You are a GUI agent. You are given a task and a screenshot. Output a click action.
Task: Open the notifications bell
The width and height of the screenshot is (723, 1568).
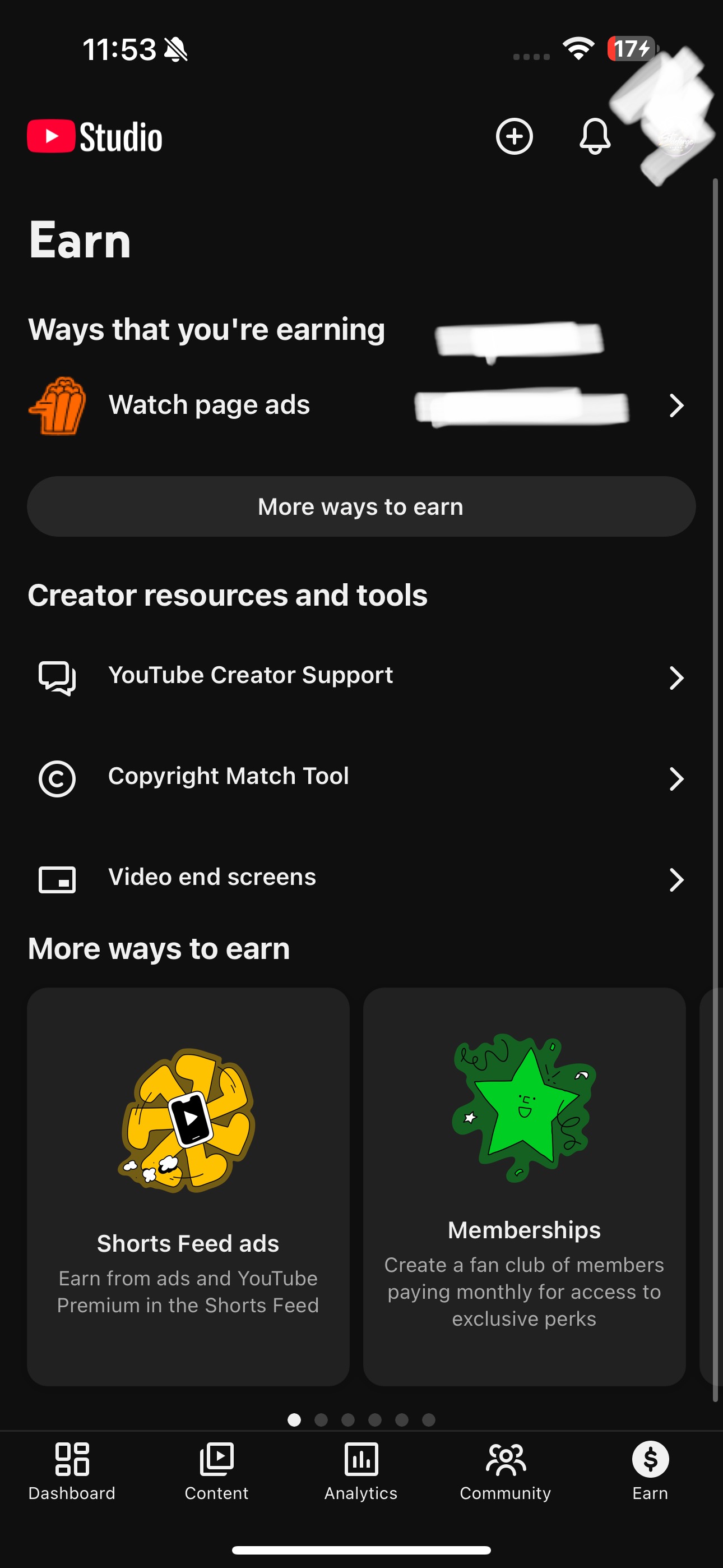click(x=595, y=136)
